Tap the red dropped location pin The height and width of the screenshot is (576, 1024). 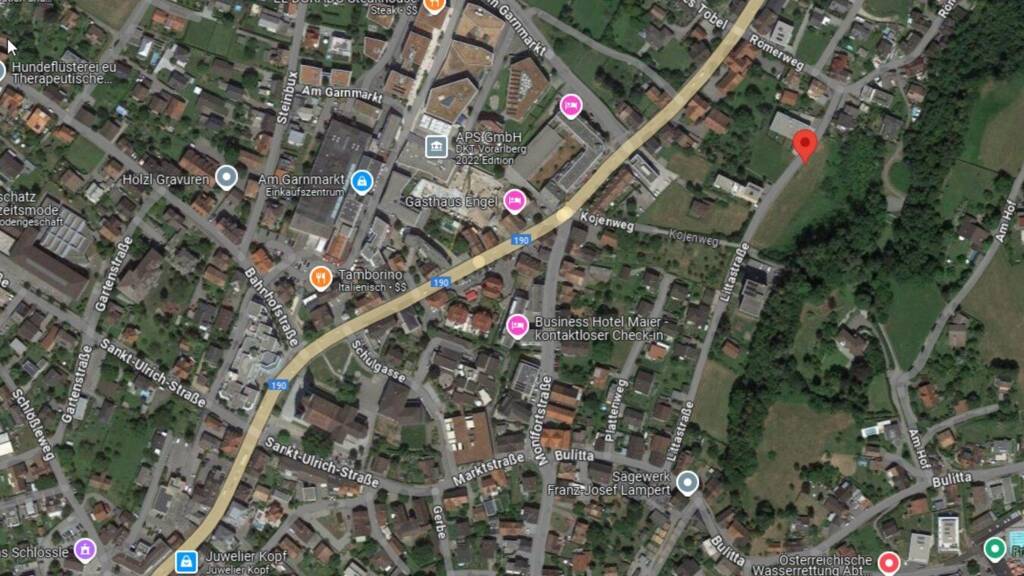[805, 144]
